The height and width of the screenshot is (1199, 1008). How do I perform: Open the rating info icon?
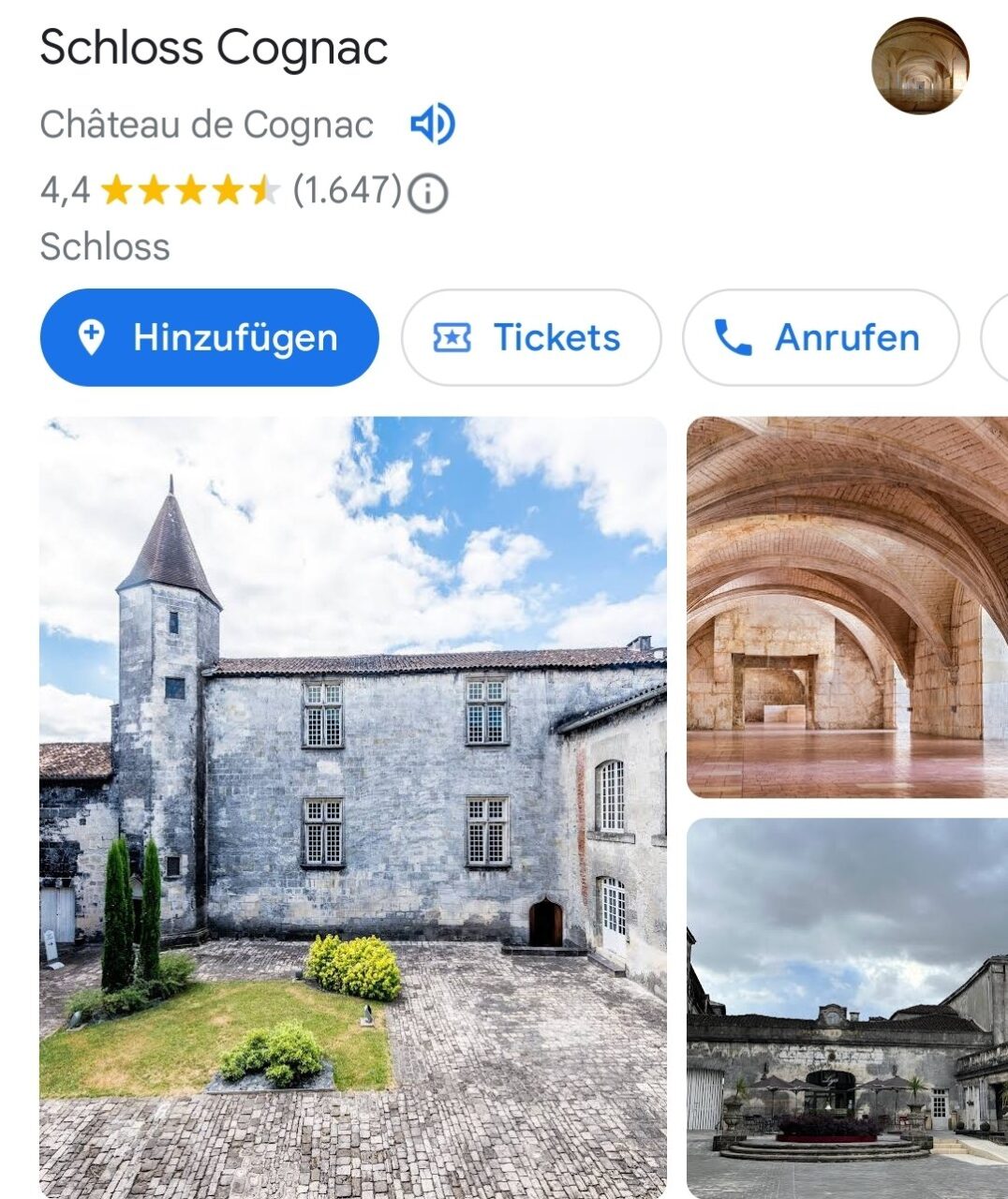[x=429, y=193]
